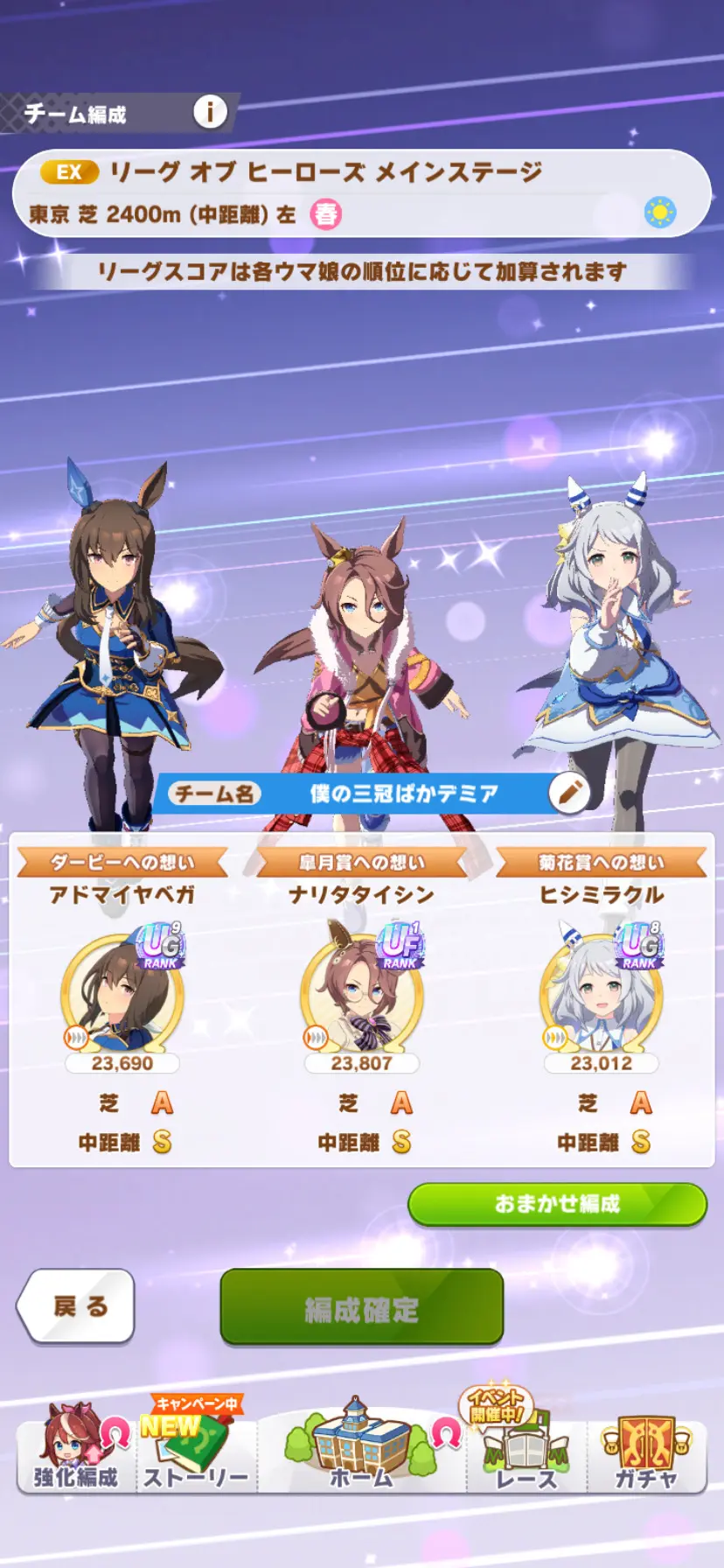Screen dimensions: 724x1568
Task: Switch to the ストーリー tab
Action: tap(196, 1448)
